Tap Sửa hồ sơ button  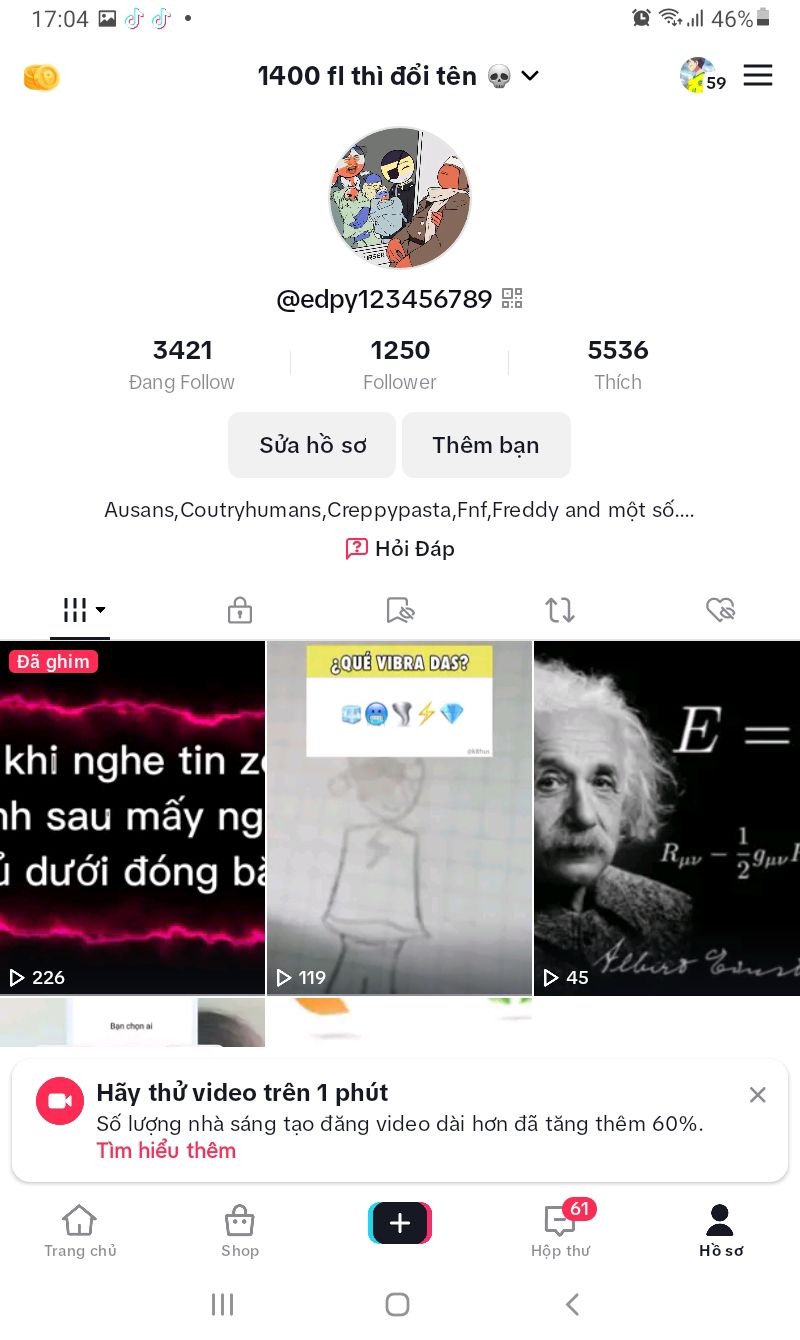[x=313, y=445]
